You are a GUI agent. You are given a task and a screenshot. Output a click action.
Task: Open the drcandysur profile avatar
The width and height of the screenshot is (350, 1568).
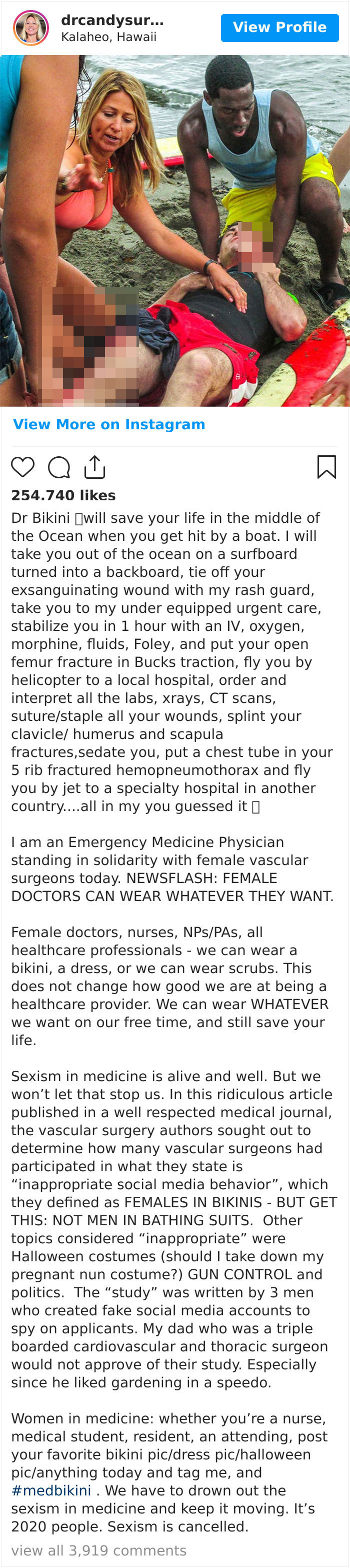[x=31, y=28]
